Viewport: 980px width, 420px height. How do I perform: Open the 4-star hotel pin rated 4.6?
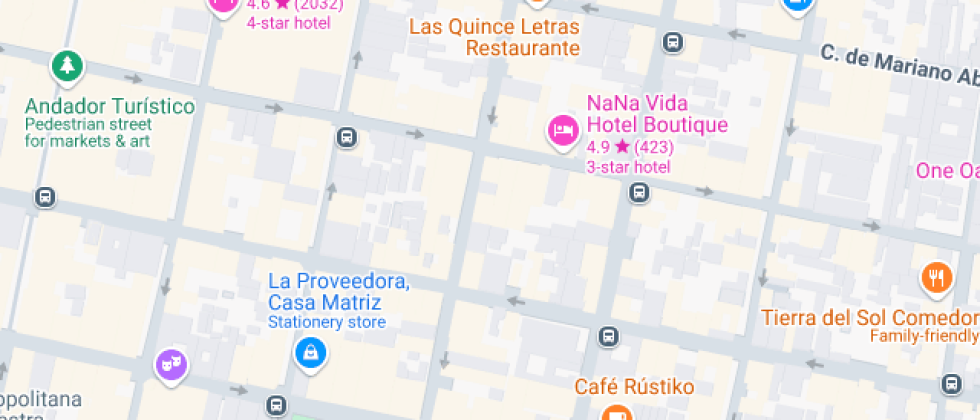[x=222, y=5]
